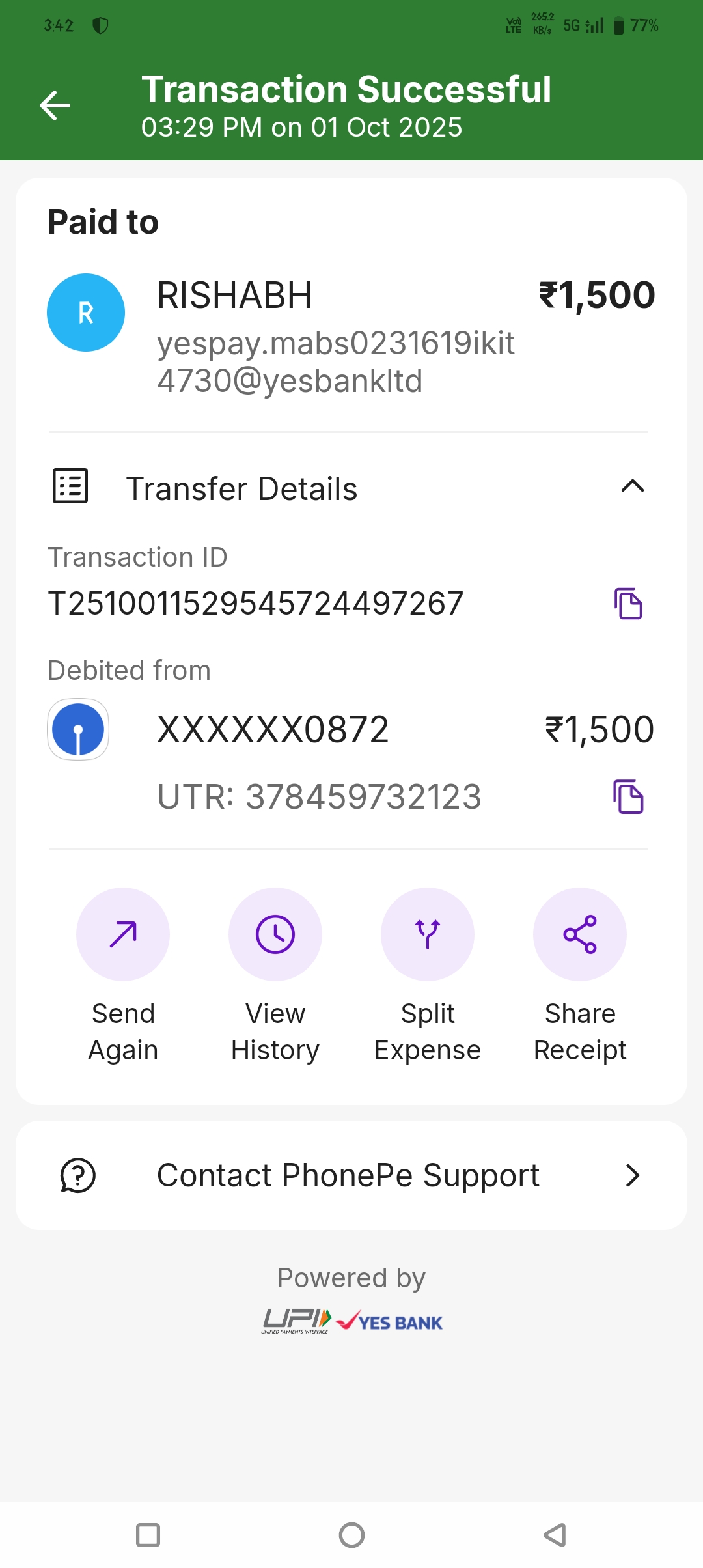Copy the Transaction ID
The height and width of the screenshot is (1568, 703).
pos(628,604)
